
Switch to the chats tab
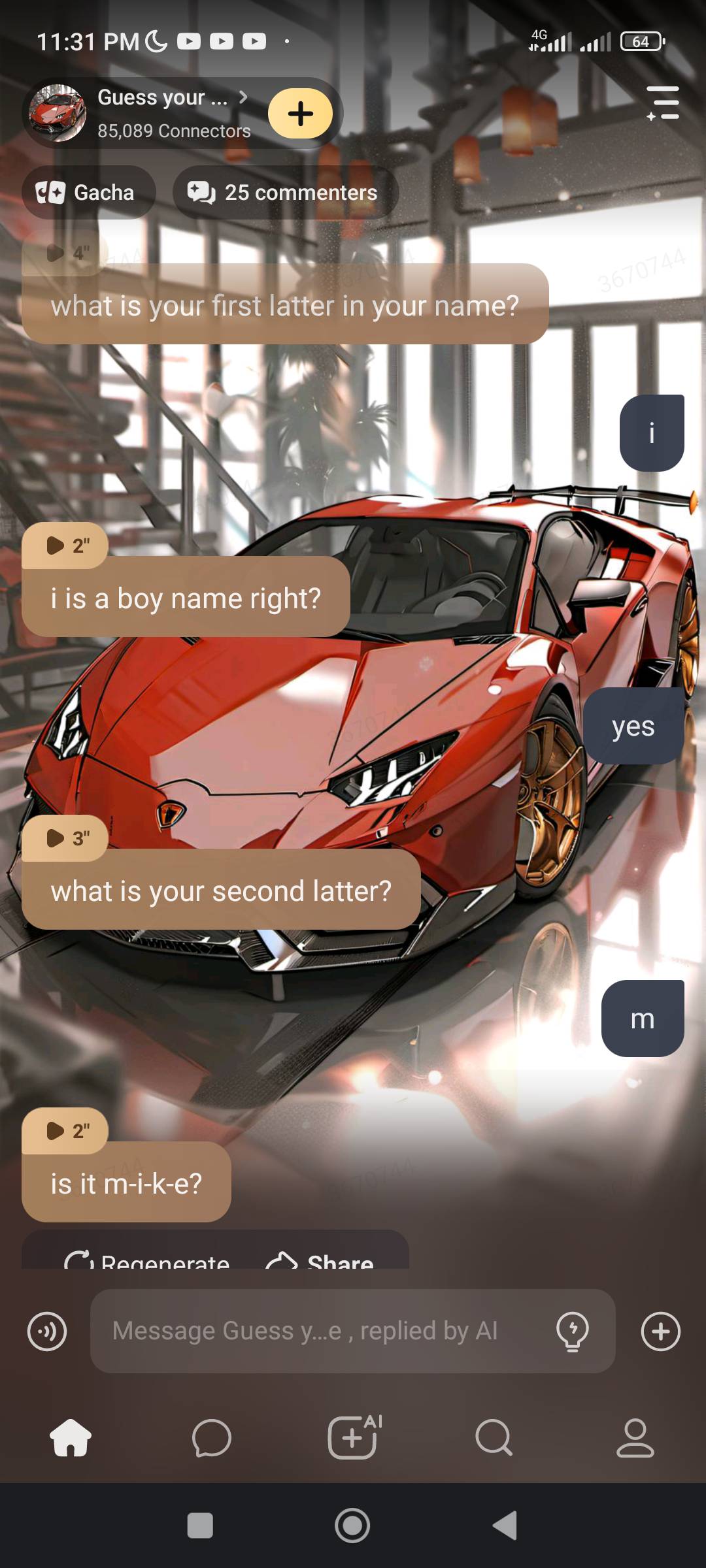(212, 1438)
